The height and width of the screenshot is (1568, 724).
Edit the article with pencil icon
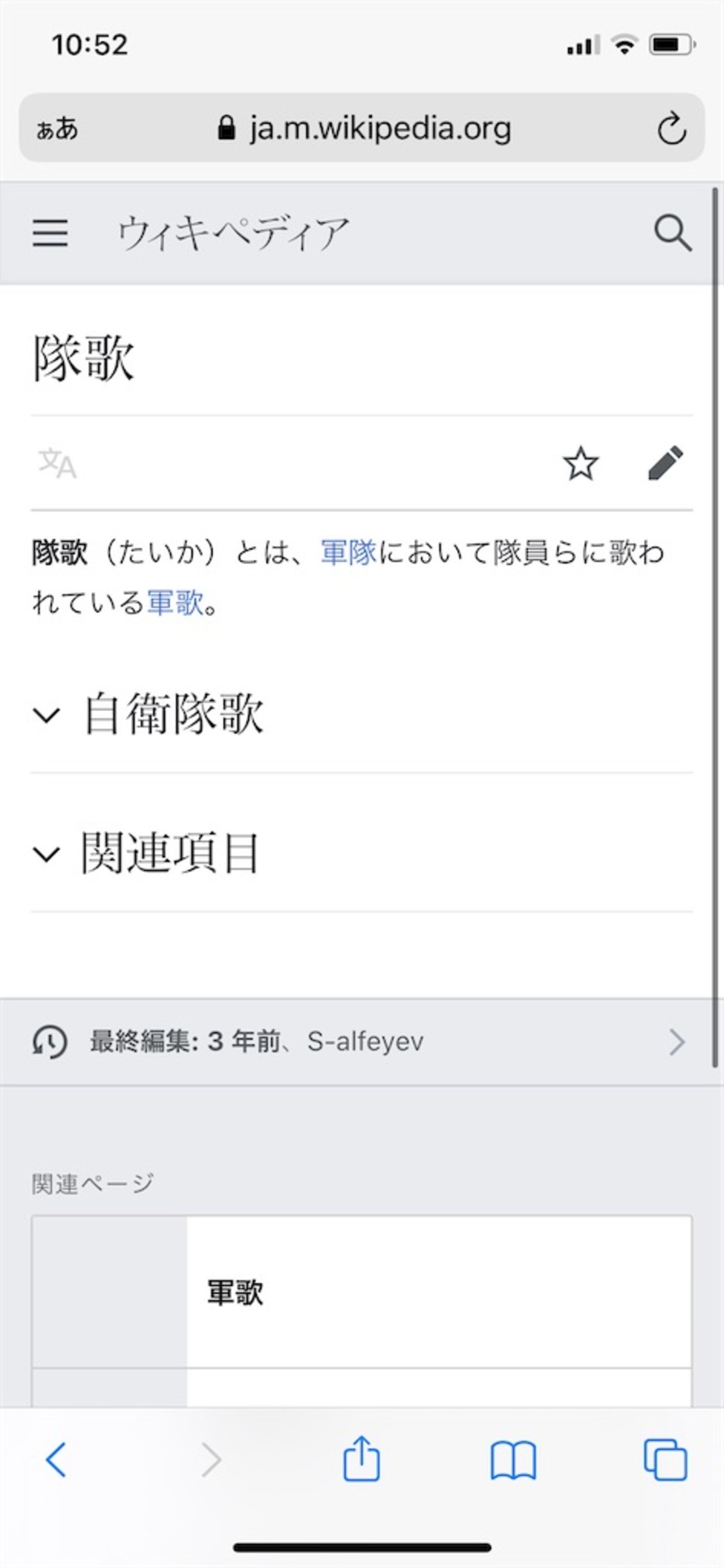666,464
